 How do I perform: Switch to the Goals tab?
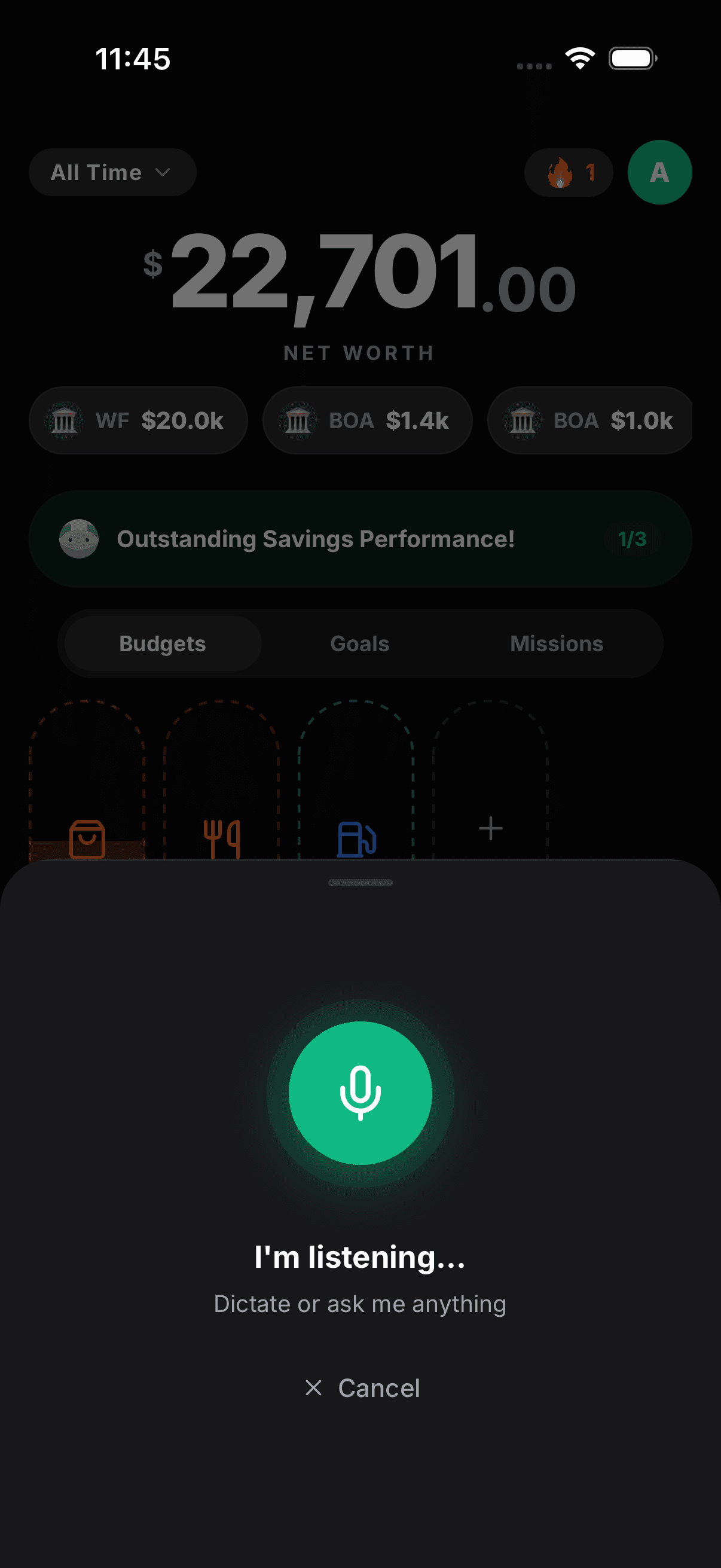coord(359,643)
